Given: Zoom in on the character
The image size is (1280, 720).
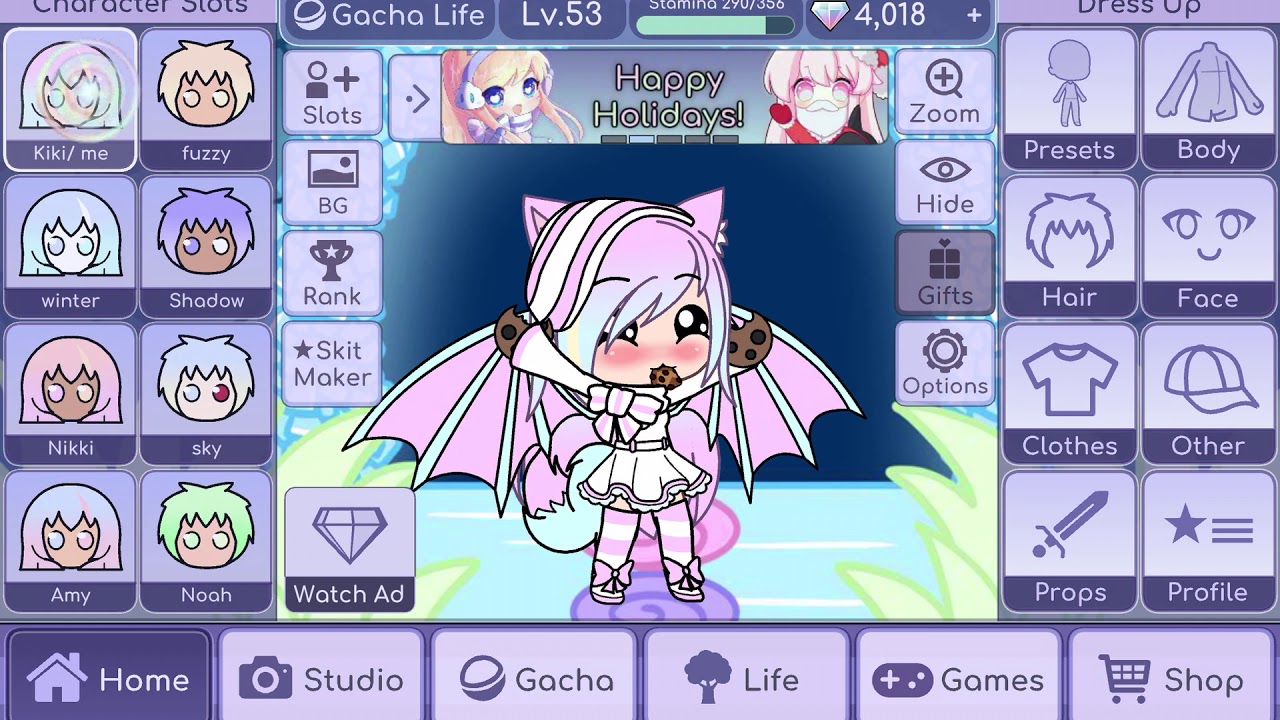Looking at the screenshot, I should coord(944,92).
